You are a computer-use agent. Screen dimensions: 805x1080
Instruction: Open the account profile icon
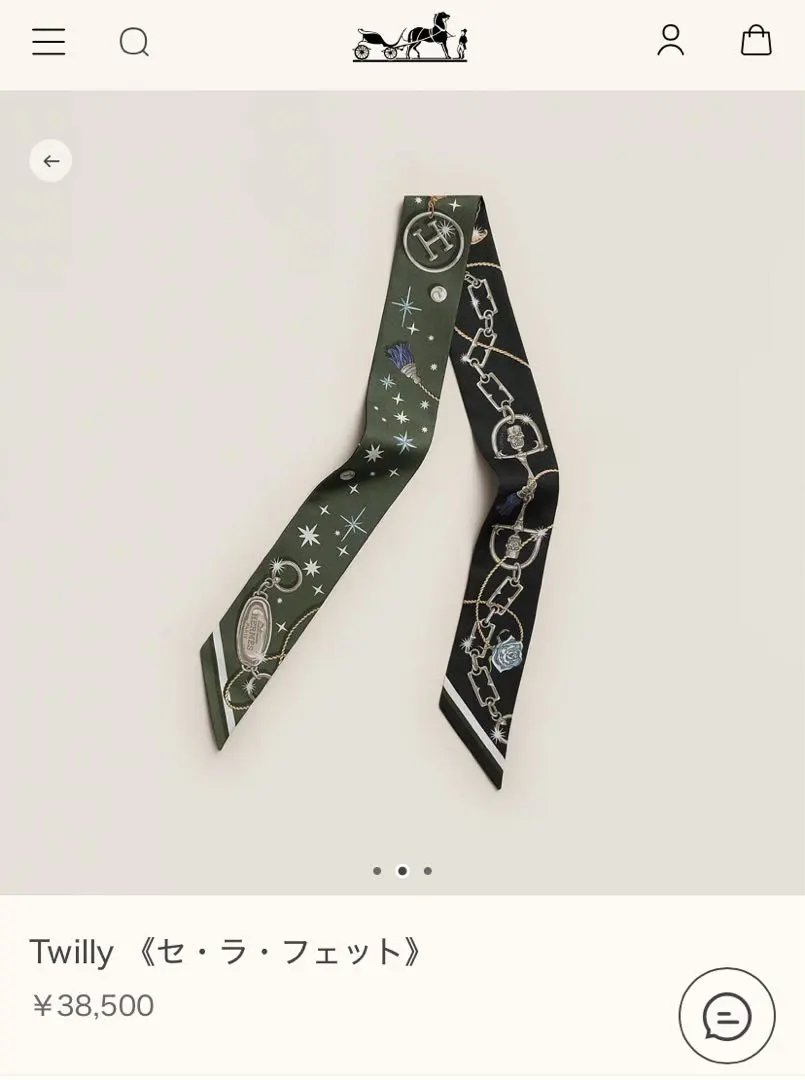click(670, 40)
